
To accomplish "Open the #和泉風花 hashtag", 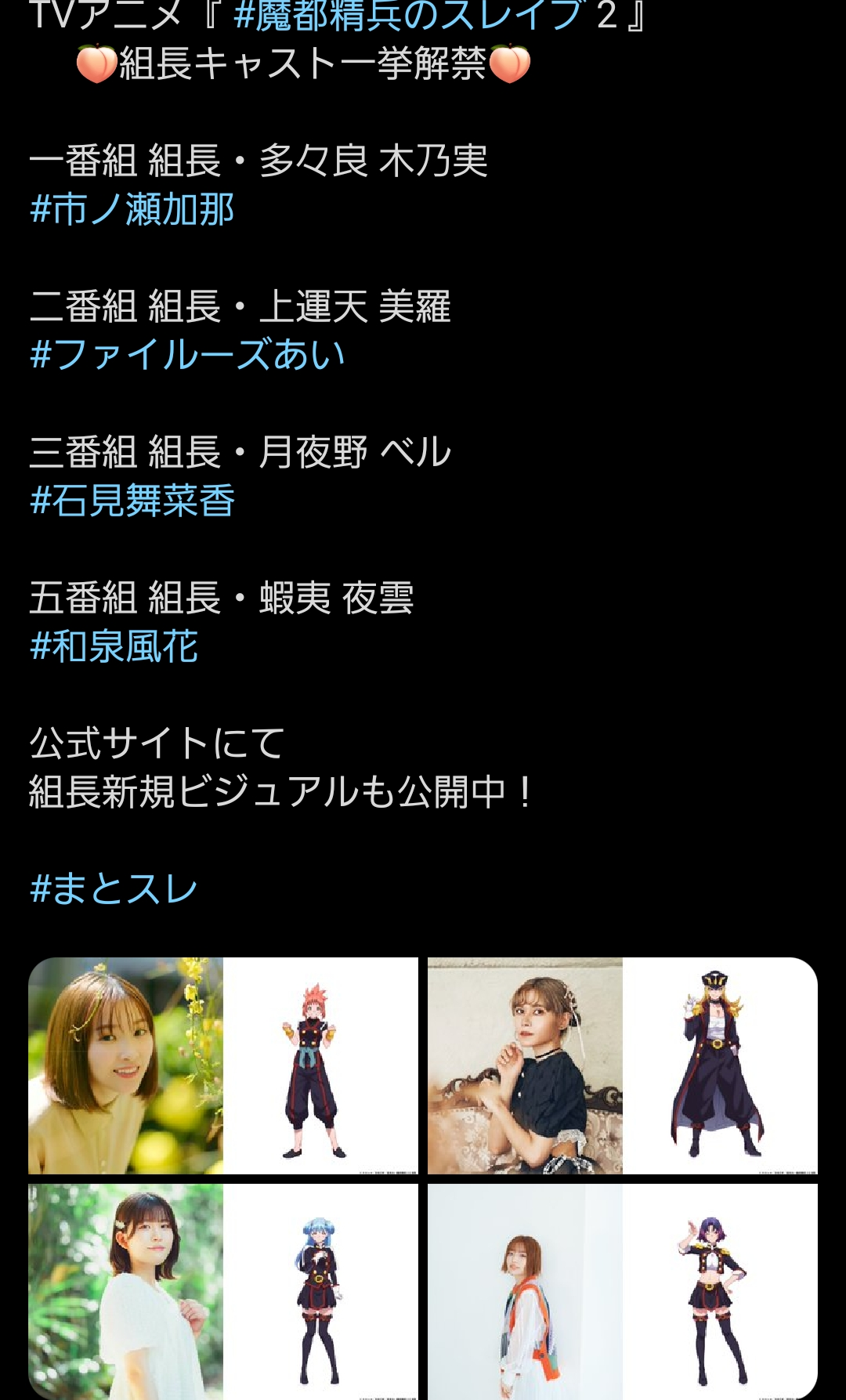I will 114,646.
